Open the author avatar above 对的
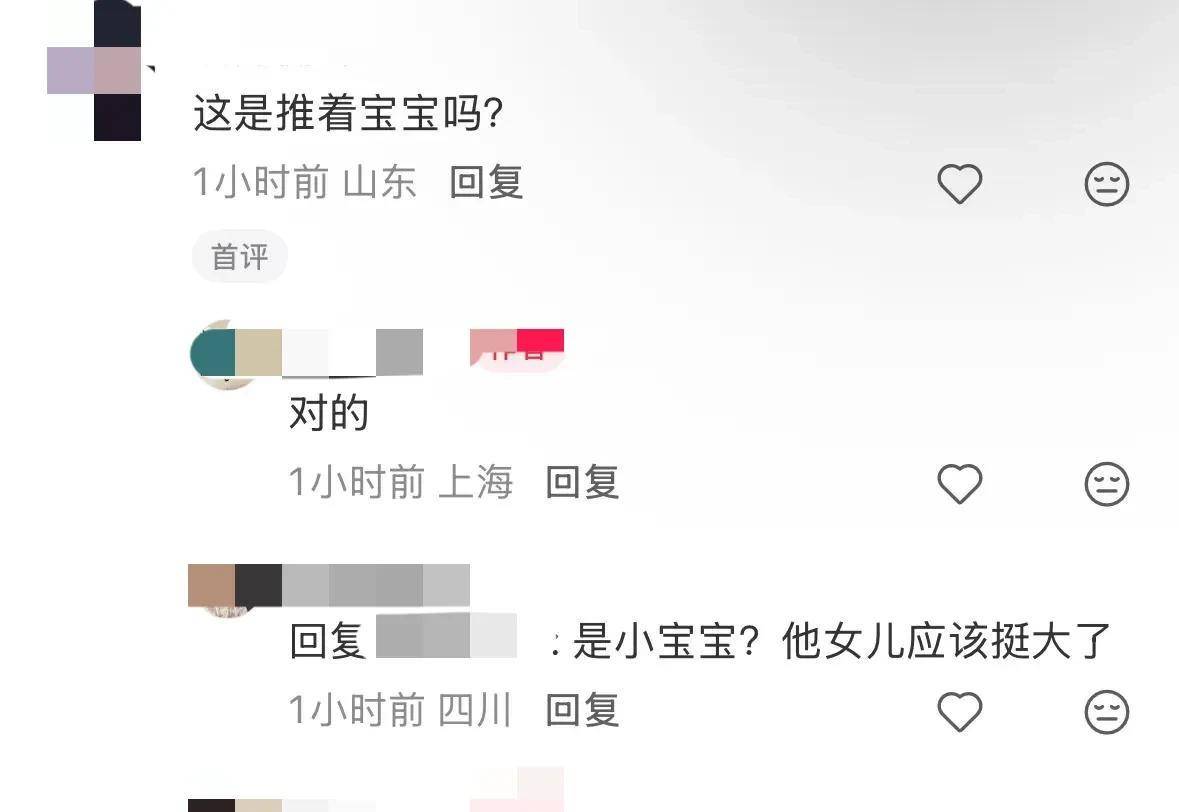 coord(213,354)
